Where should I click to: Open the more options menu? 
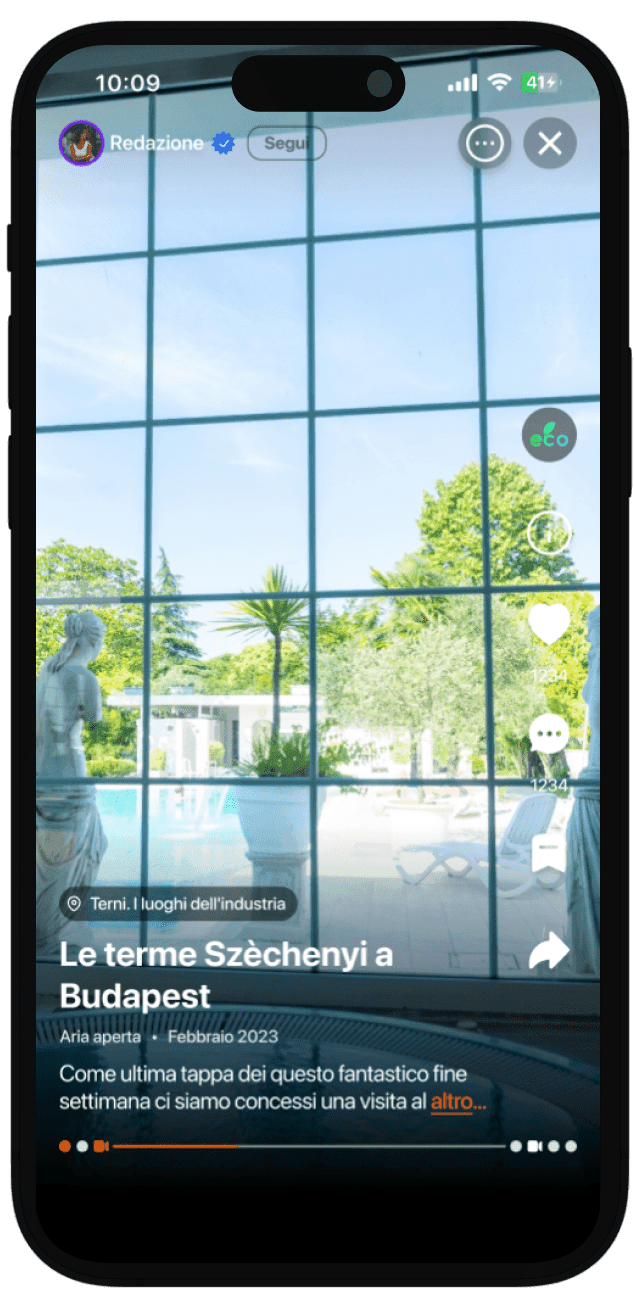coord(485,144)
